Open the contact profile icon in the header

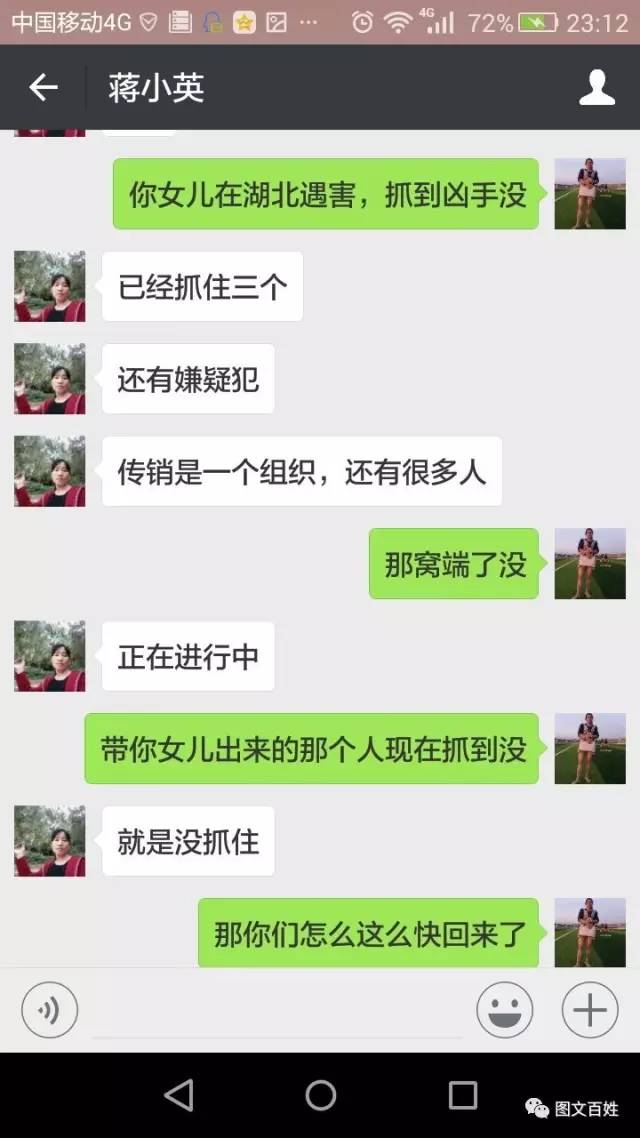pos(597,88)
